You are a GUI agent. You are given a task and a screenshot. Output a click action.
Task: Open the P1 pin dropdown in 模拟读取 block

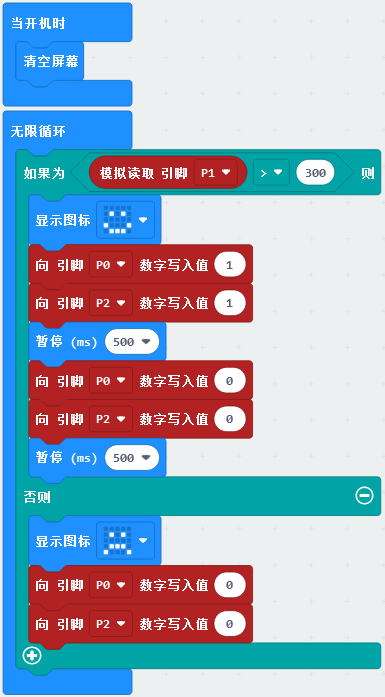(216, 172)
